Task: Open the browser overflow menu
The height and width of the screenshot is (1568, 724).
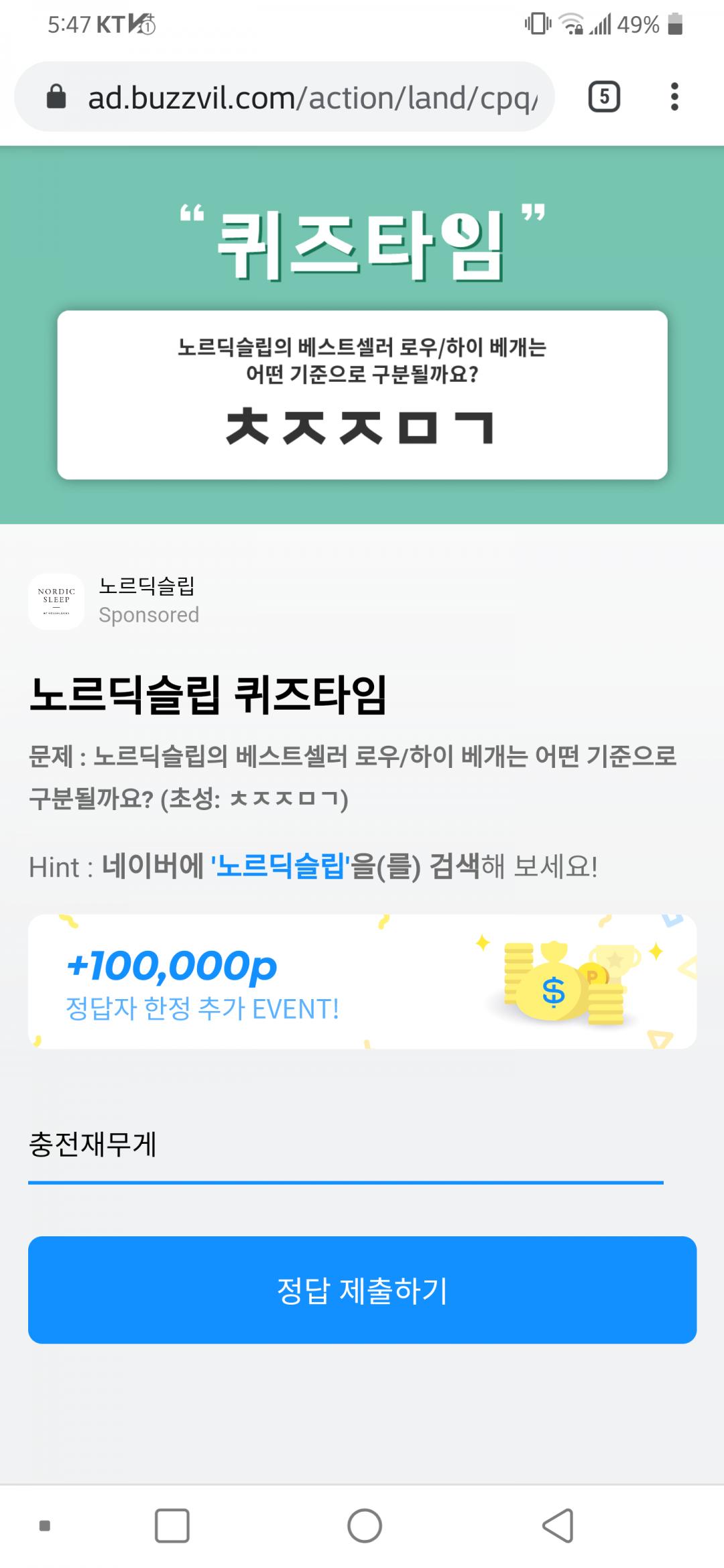Action: [x=674, y=97]
